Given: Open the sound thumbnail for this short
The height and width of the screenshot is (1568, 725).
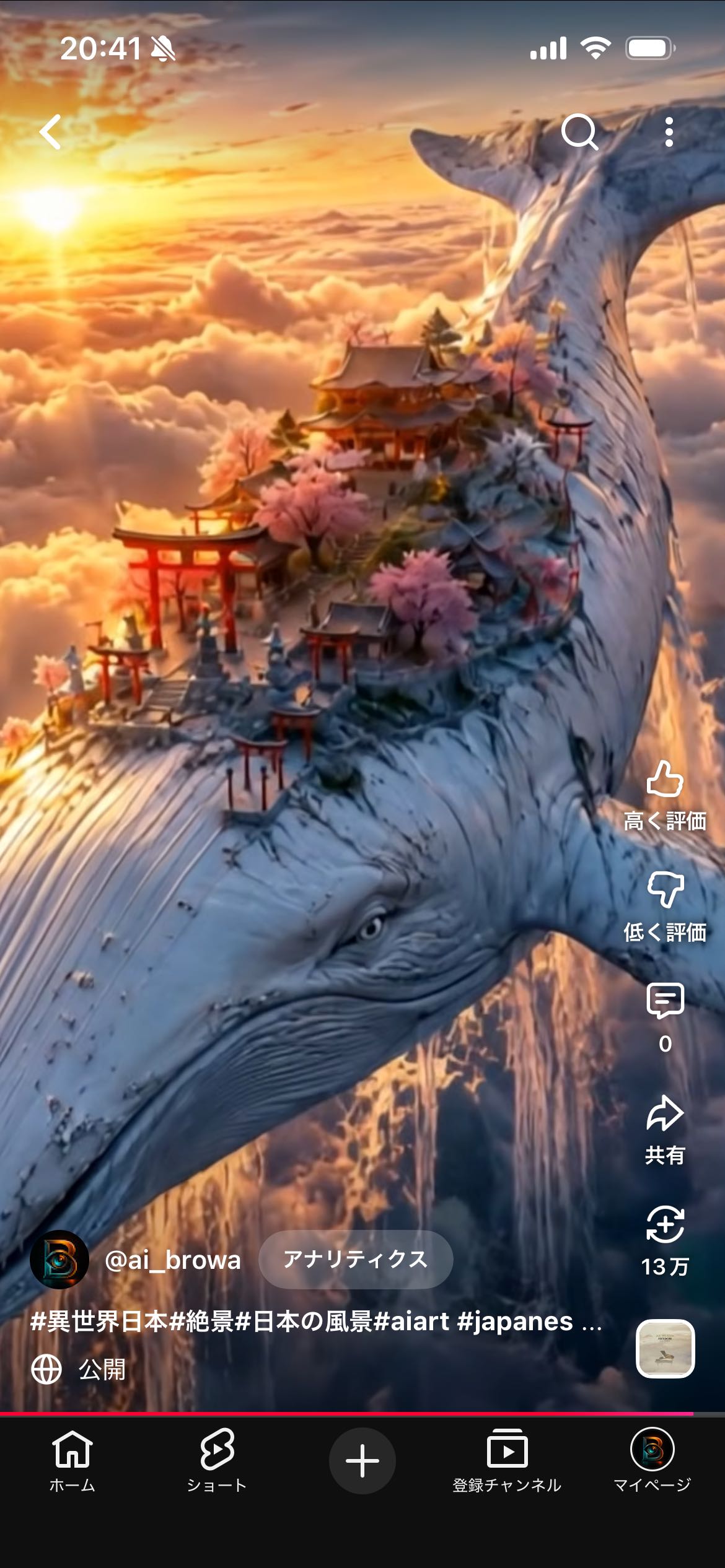Looking at the screenshot, I should (666, 1348).
